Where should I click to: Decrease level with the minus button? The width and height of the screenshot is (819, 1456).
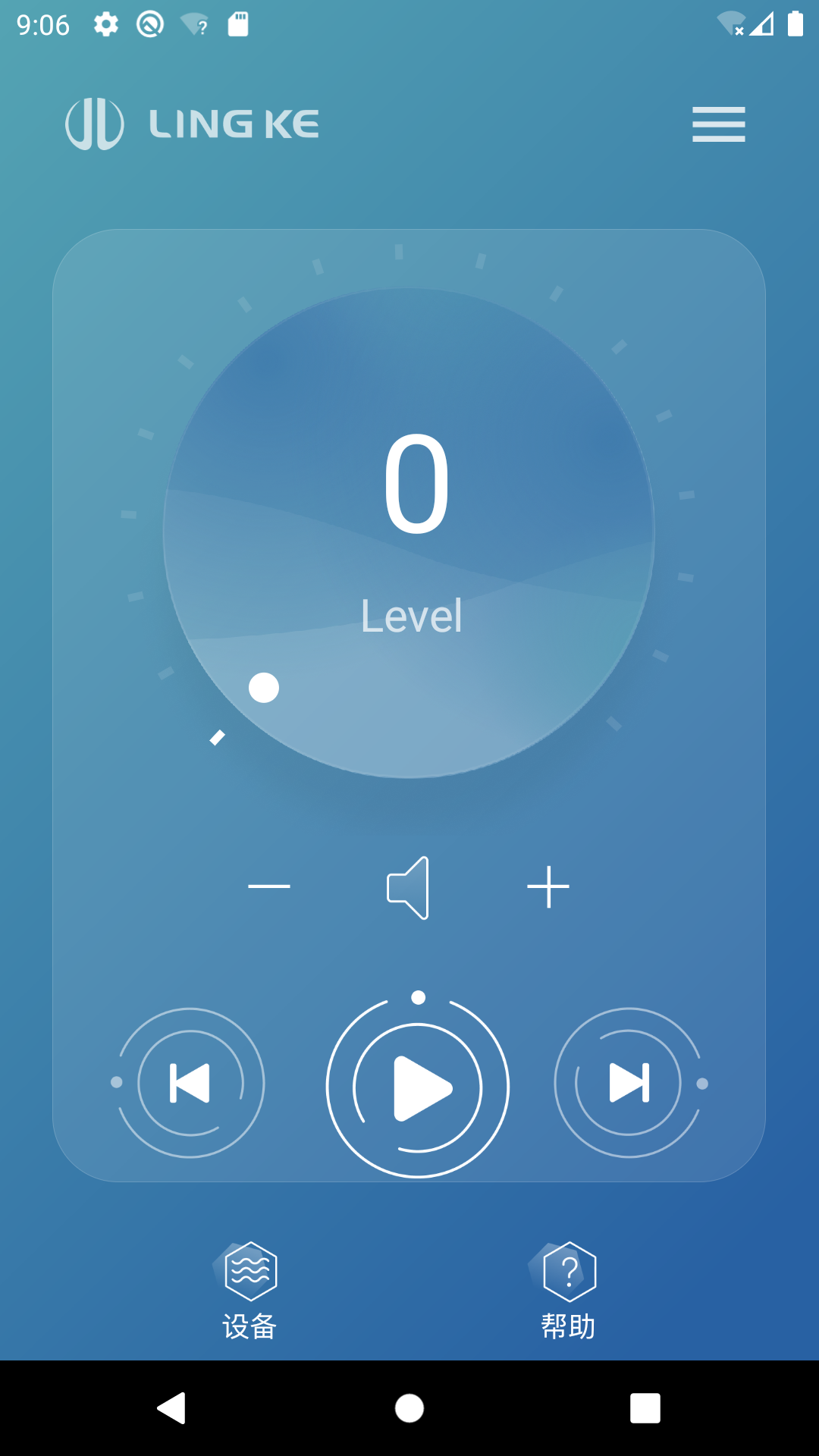point(269,885)
